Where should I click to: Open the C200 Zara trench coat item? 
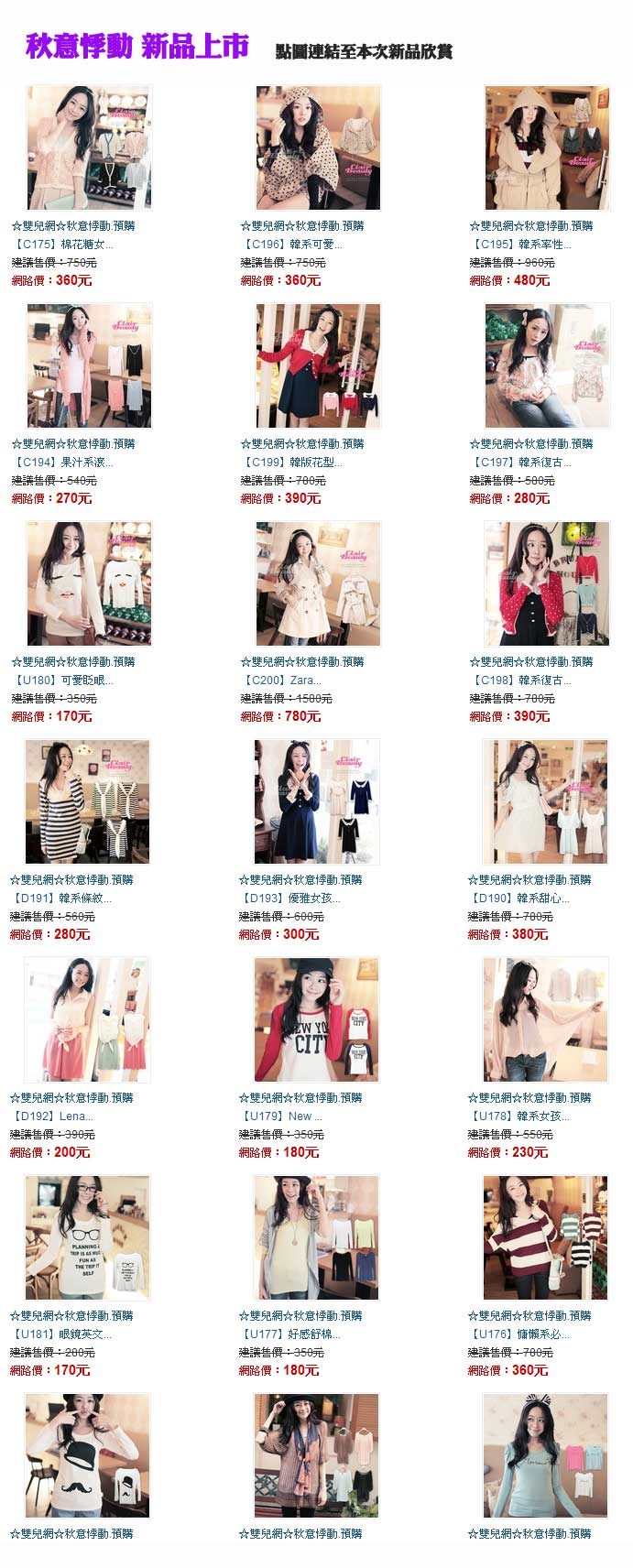[318, 584]
